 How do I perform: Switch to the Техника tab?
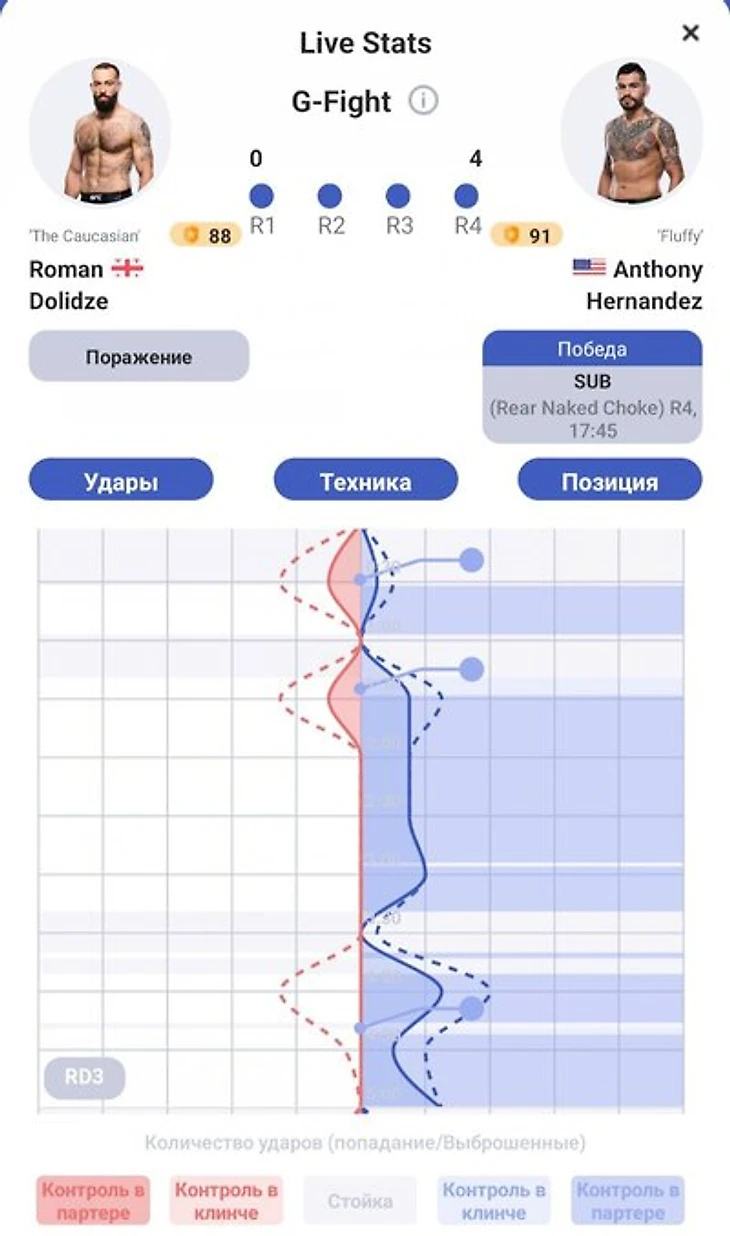click(365, 480)
